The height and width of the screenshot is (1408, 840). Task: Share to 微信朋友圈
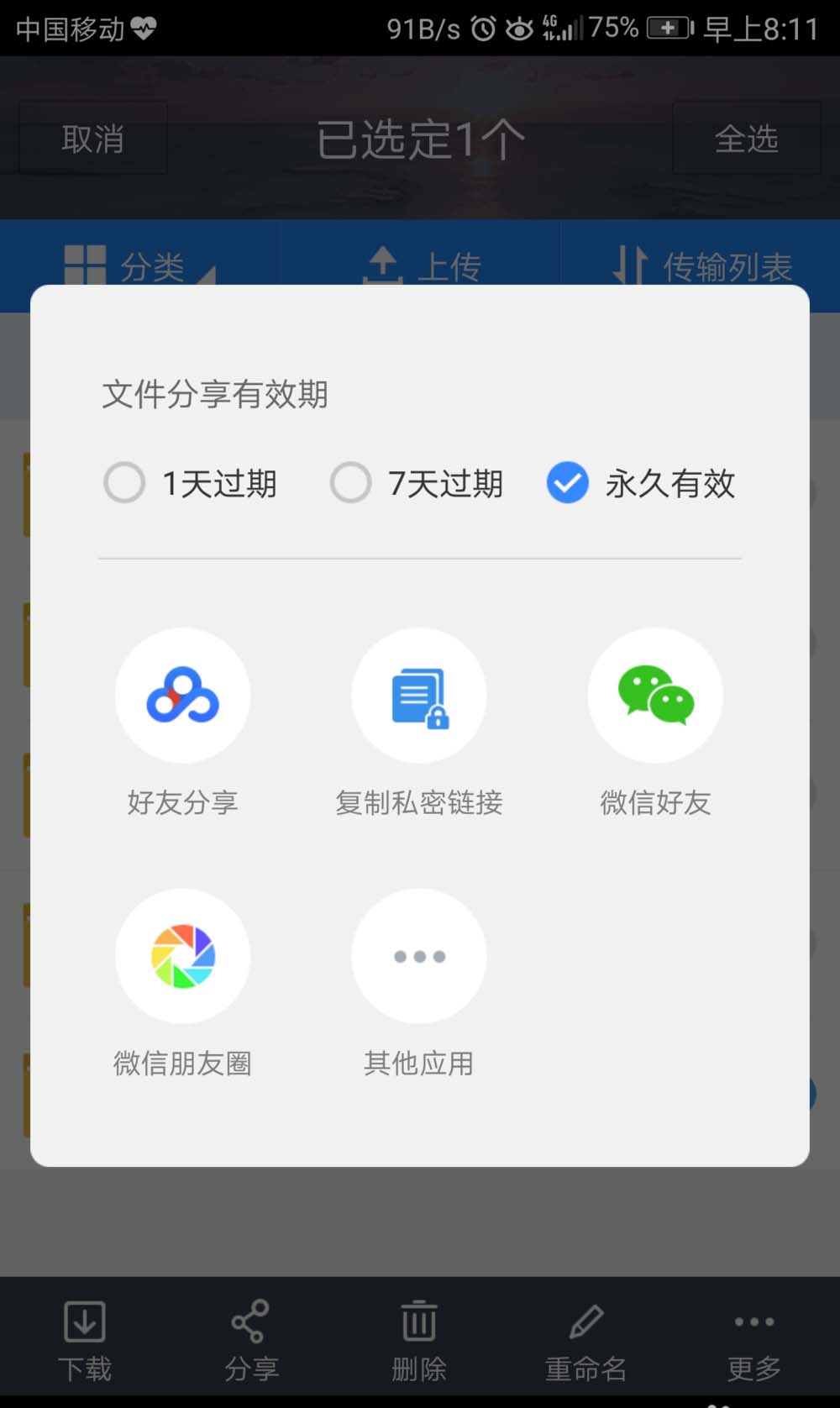point(182,956)
